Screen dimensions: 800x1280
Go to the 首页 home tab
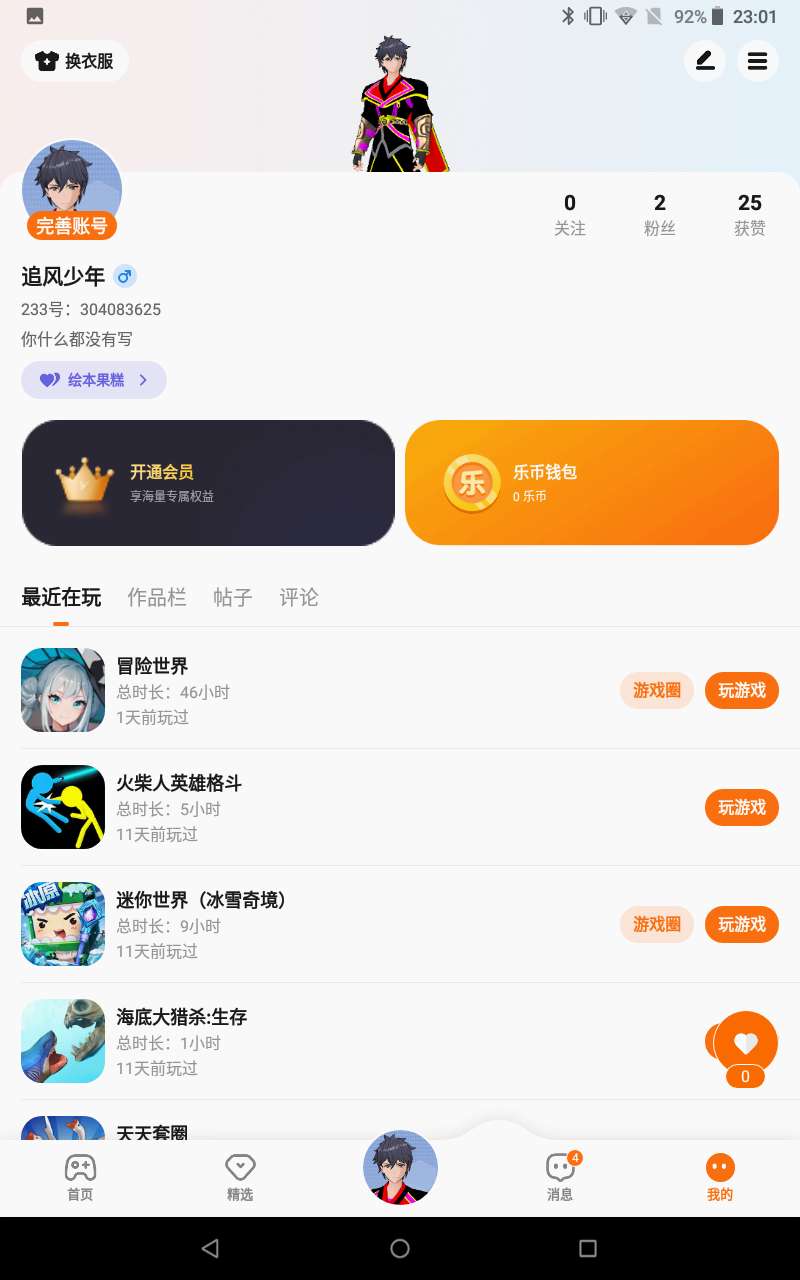click(80, 1178)
